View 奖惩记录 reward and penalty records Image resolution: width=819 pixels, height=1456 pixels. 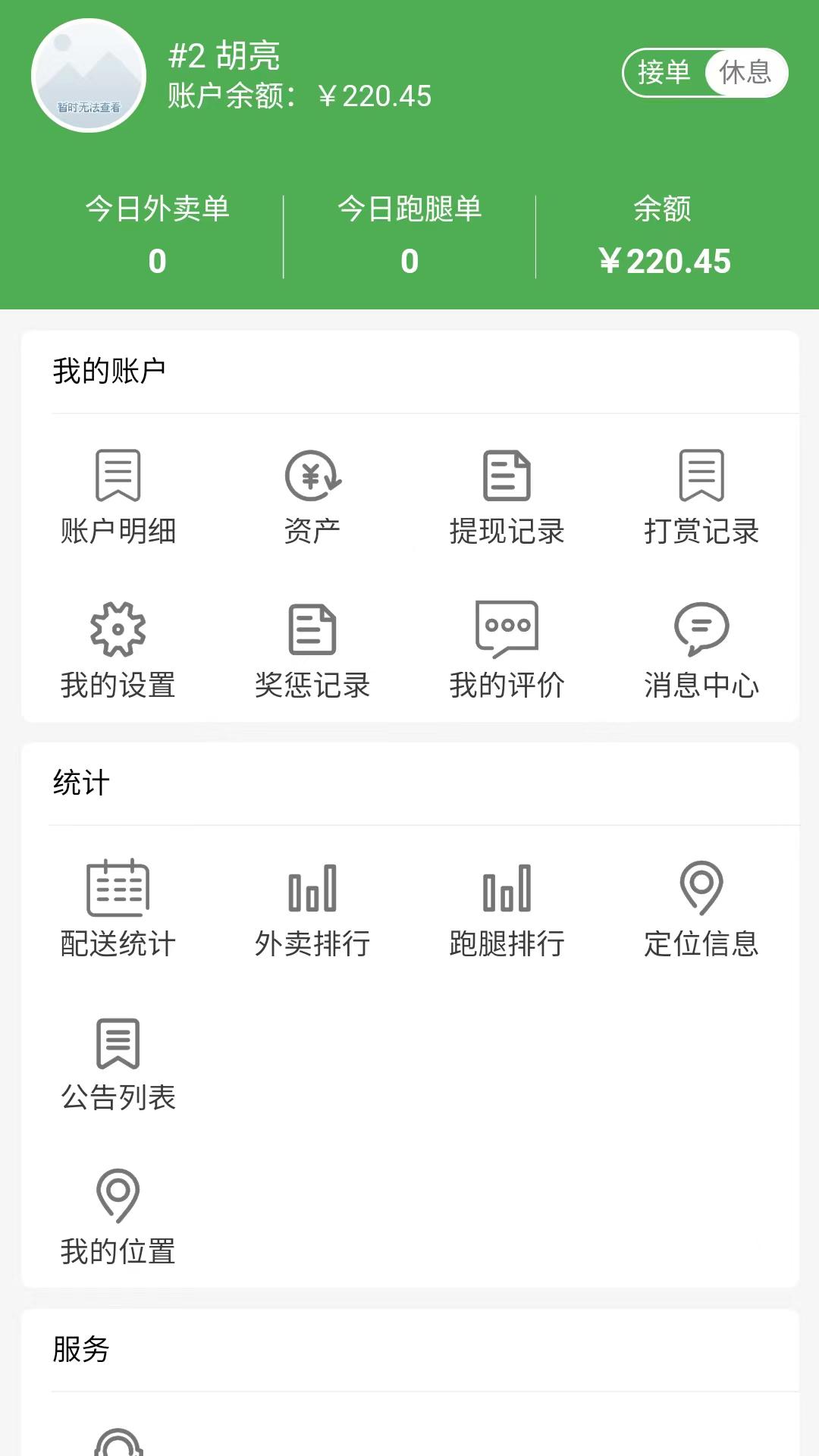pos(312,650)
